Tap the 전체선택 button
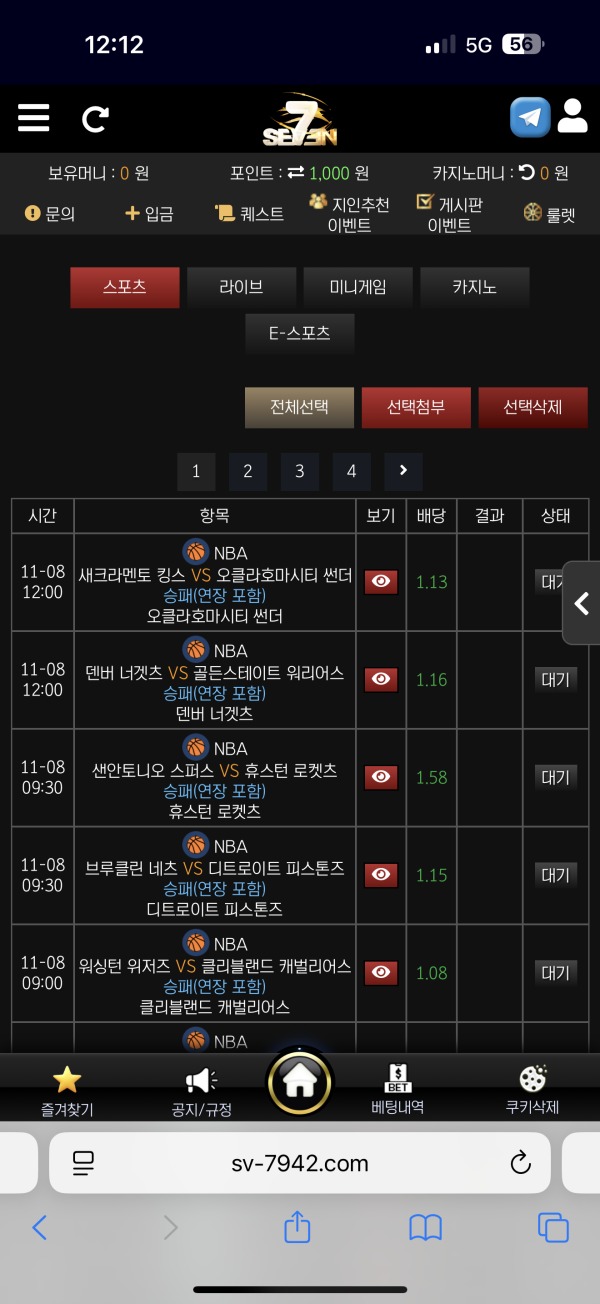This screenshot has height=1304, width=600. (299, 408)
